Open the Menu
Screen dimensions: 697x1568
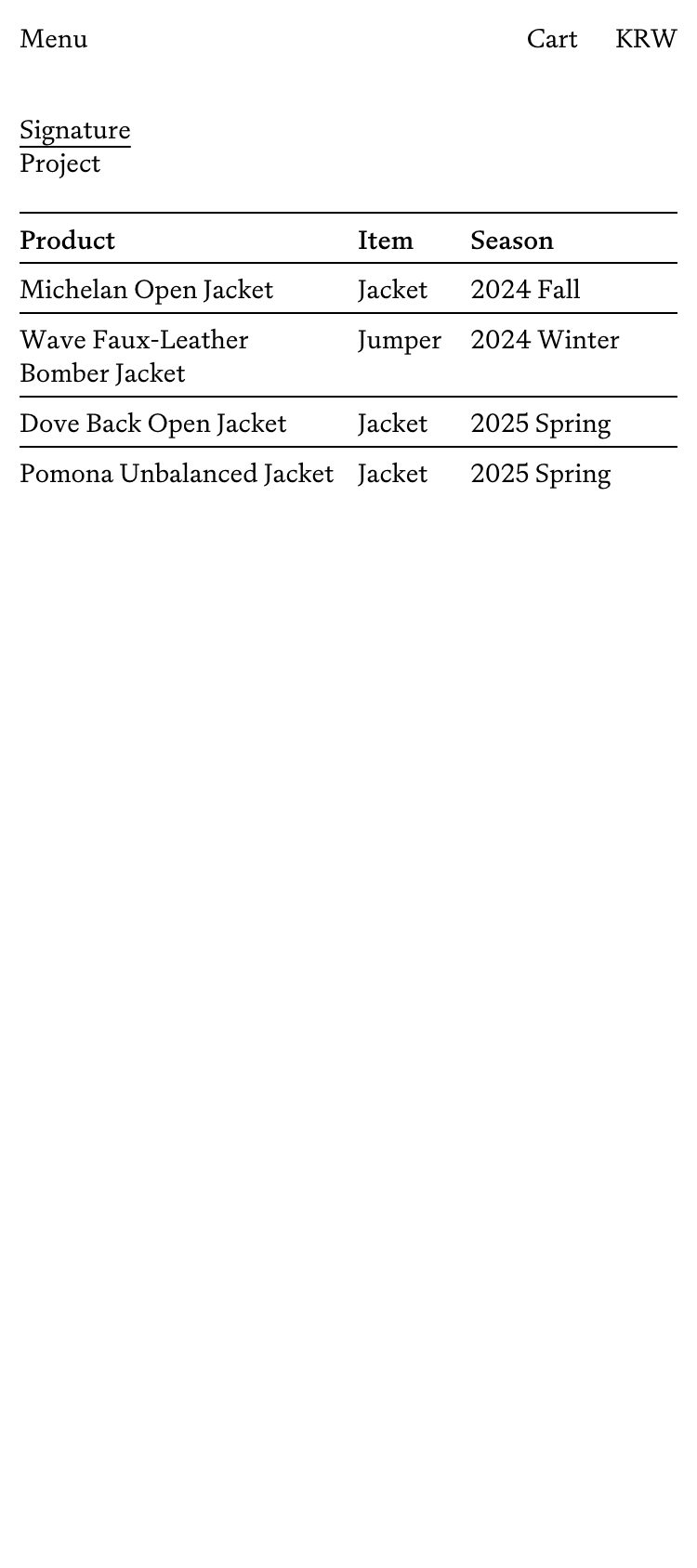pos(54,39)
